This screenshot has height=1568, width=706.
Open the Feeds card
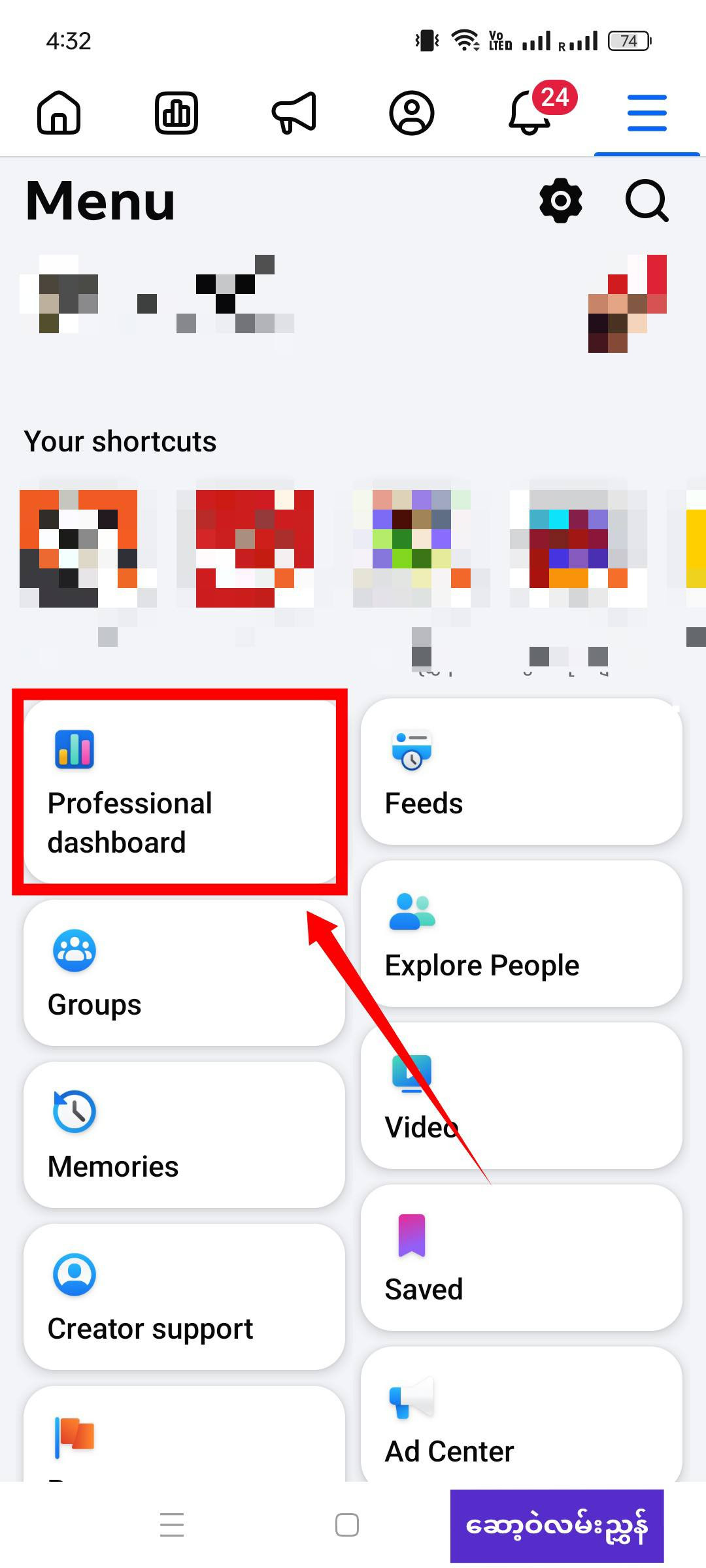click(521, 772)
